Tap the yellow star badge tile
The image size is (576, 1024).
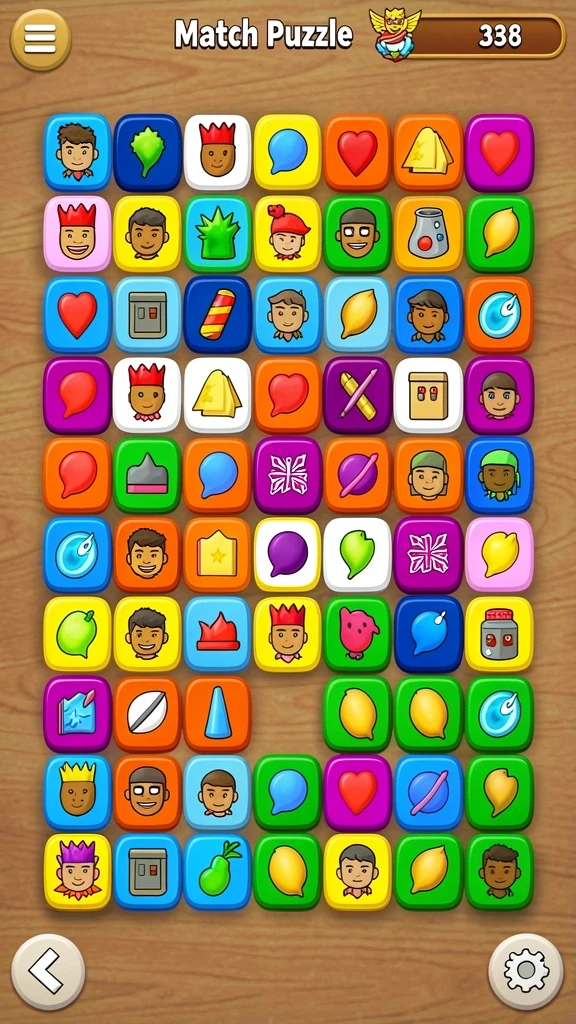(x=217, y=554)
